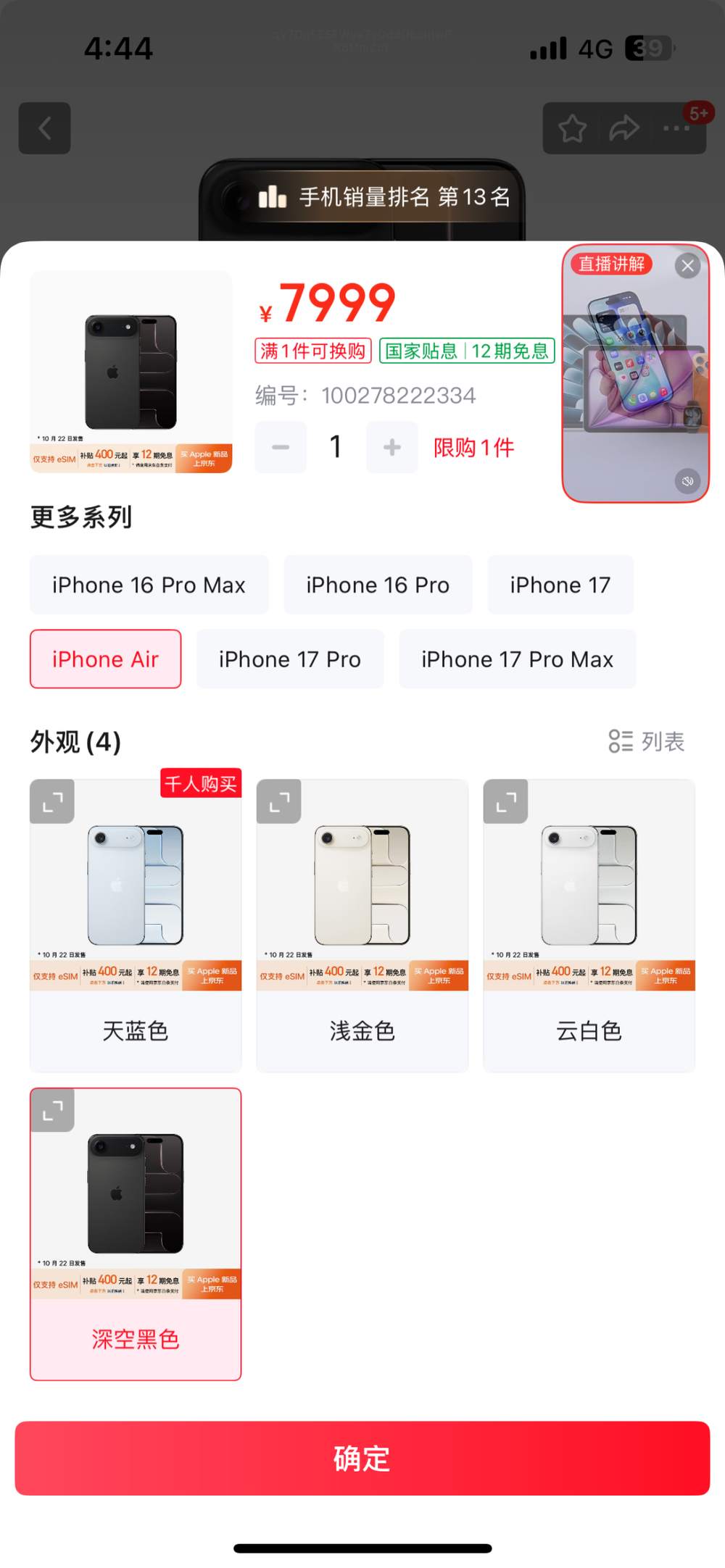Decrease quantity with the minus button
Viewport: 725px width, 1568px height.
click(281, 447)
